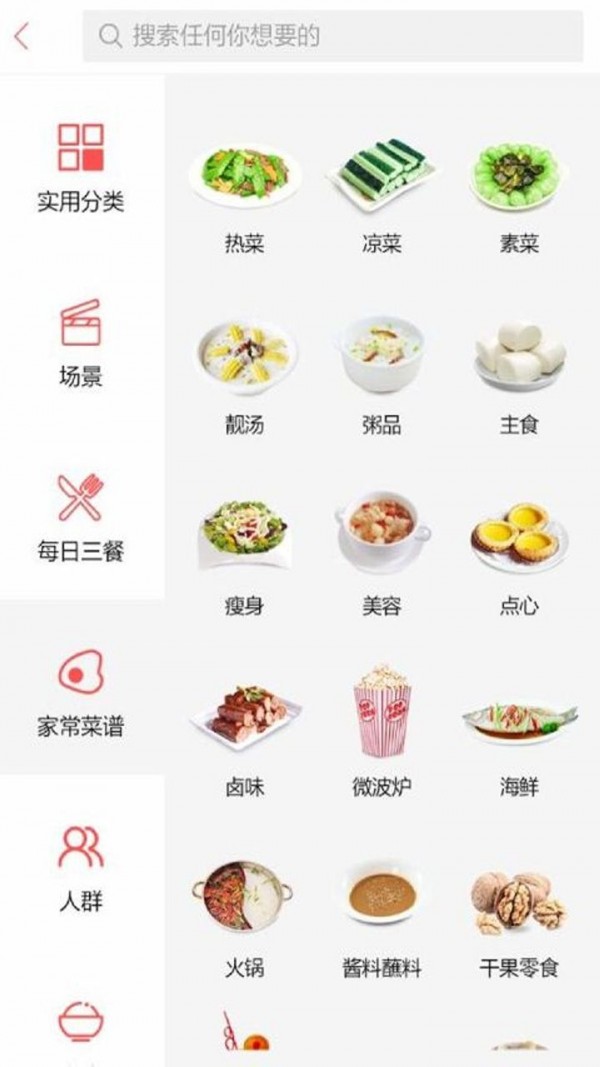Select the 每日三餐 category
This screenshot has width=600, height=1067.
point(81,516)
